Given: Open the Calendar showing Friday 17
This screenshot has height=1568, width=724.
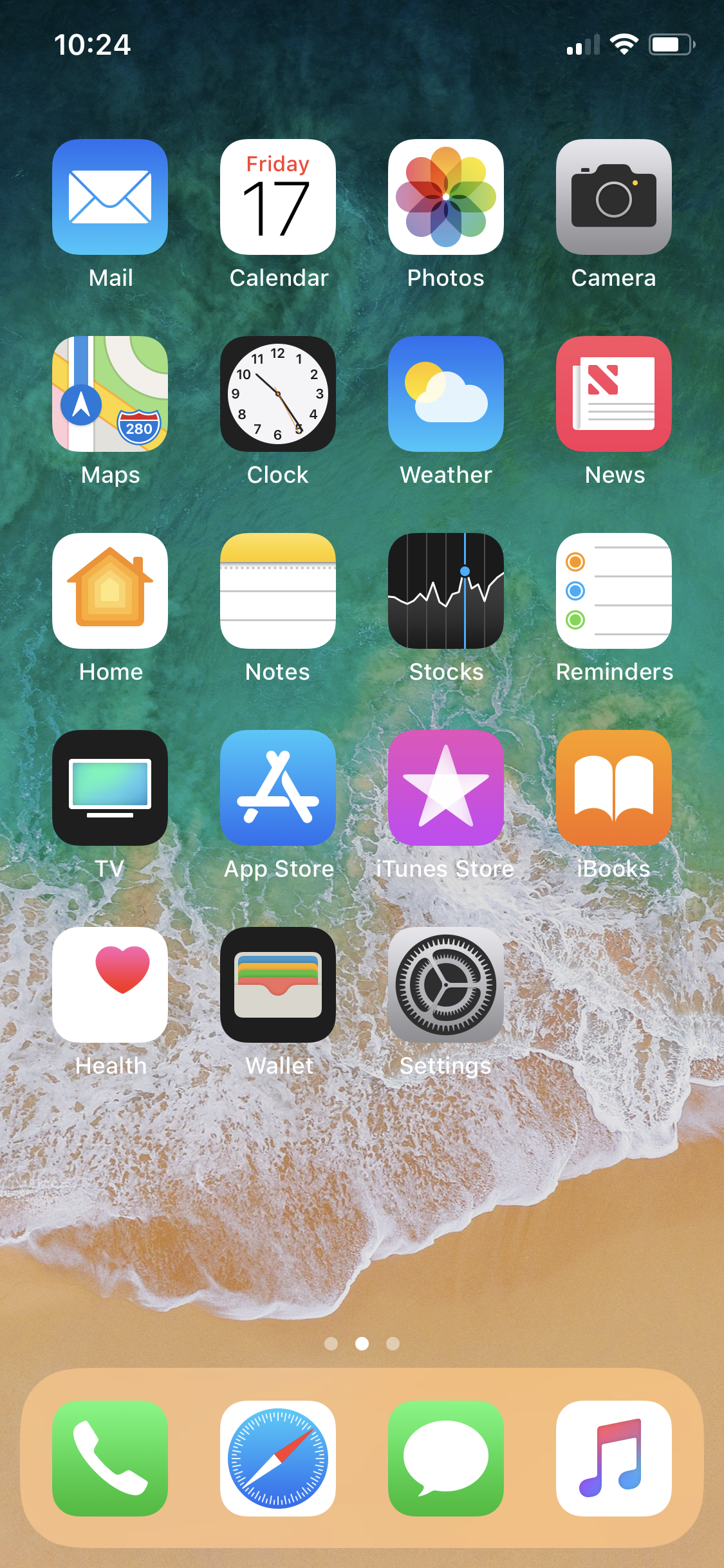Looking at the screenshot, I should 278,196.
